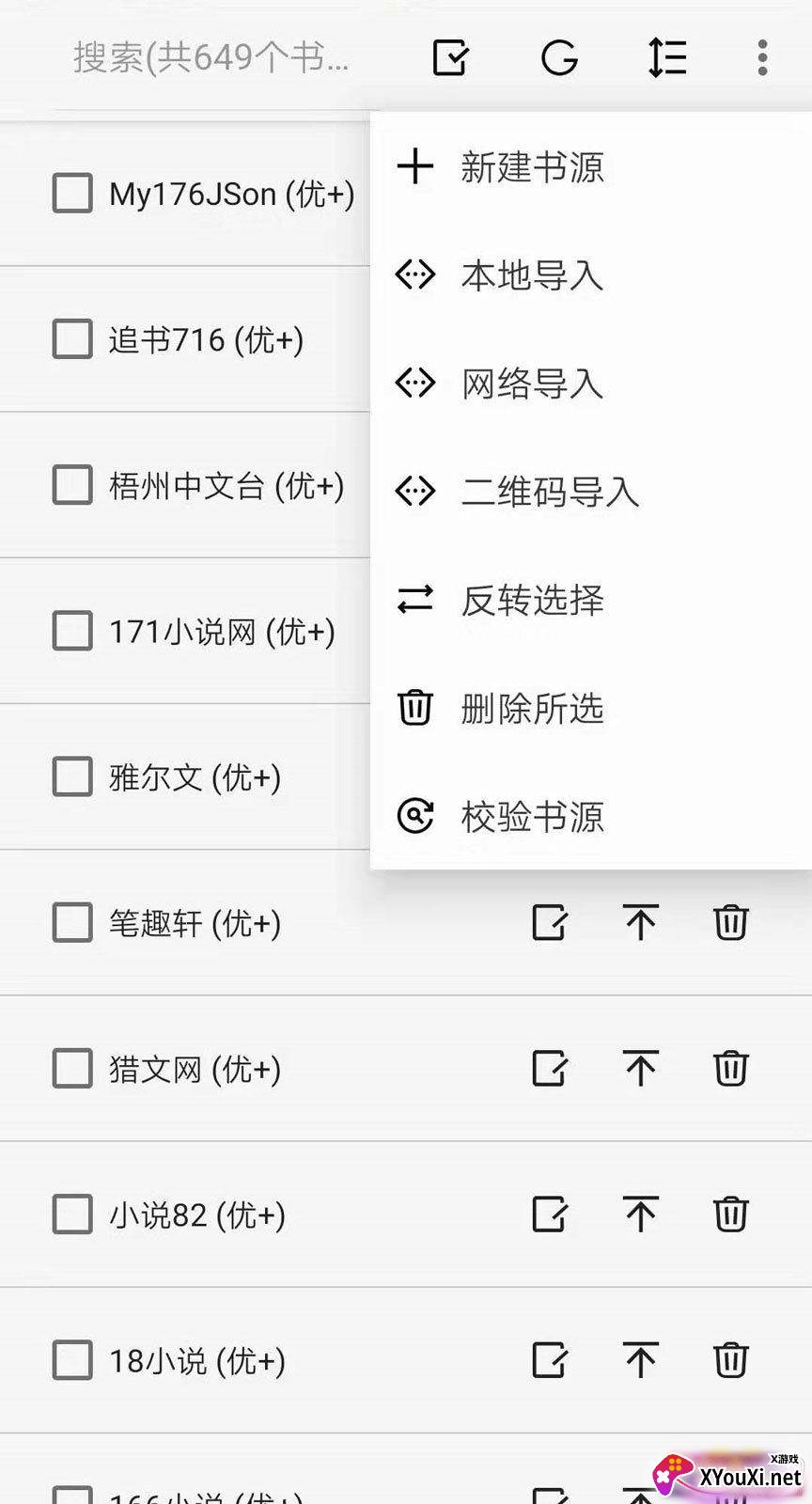Select 二维码导入 option
The image size is (812, 1504).
point(550,492)
